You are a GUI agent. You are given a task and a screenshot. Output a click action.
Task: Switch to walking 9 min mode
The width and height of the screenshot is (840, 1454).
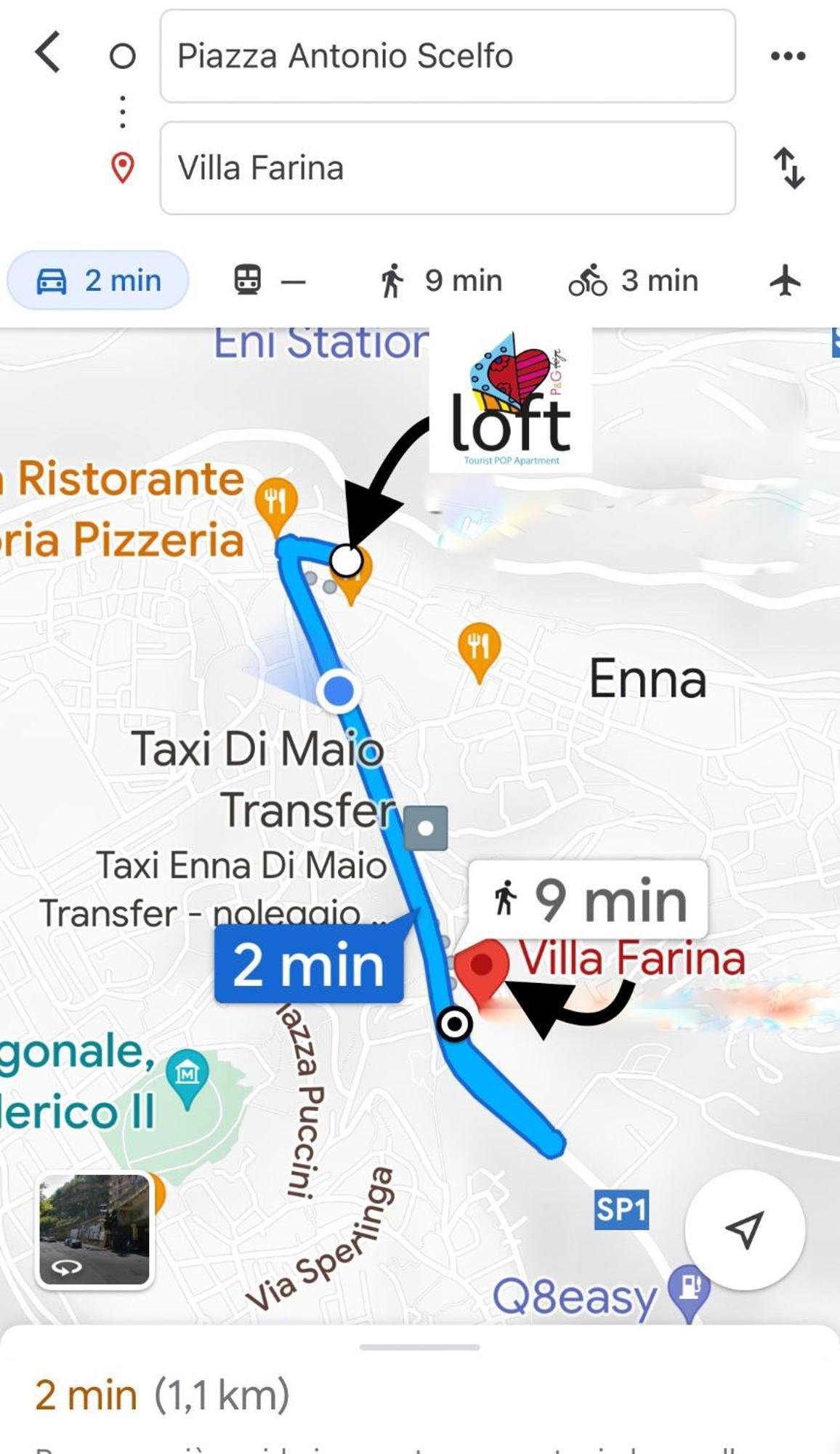440,281
